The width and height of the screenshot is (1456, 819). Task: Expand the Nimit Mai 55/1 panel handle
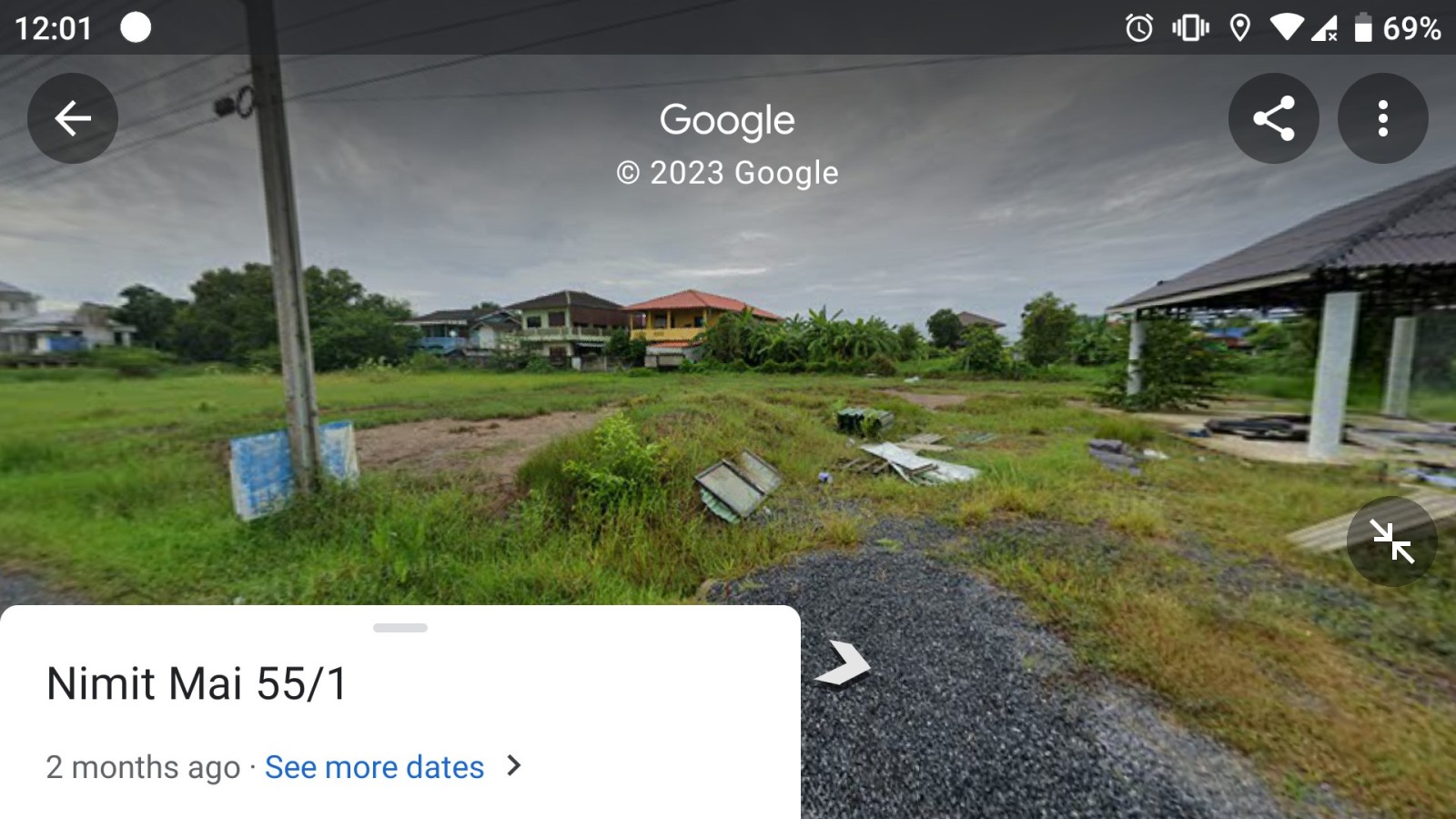click(x=400, y=628)
